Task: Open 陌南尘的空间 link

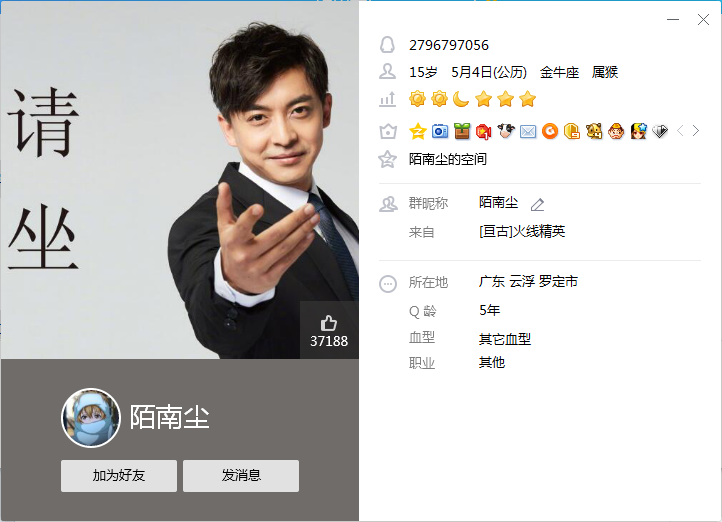Action: (448, 159)
